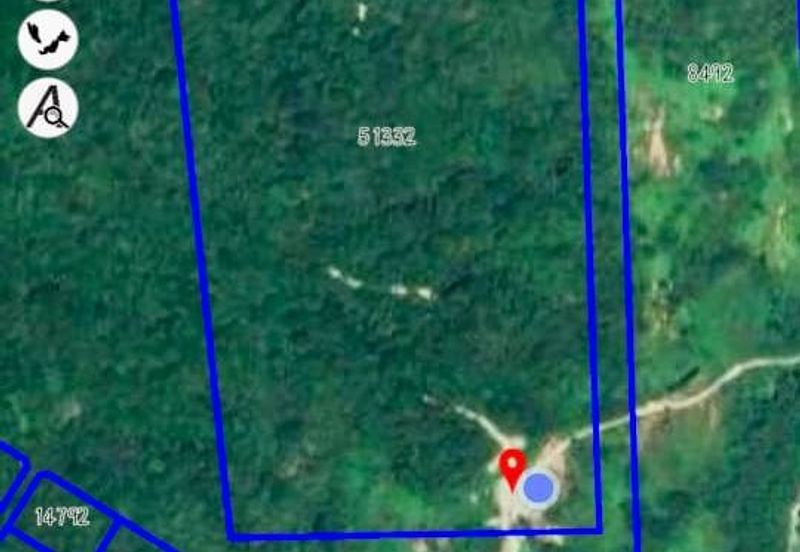Tap the Malaysia map overview button
Image resolution: width=800 pixels, height=552 pixels.
48,40
